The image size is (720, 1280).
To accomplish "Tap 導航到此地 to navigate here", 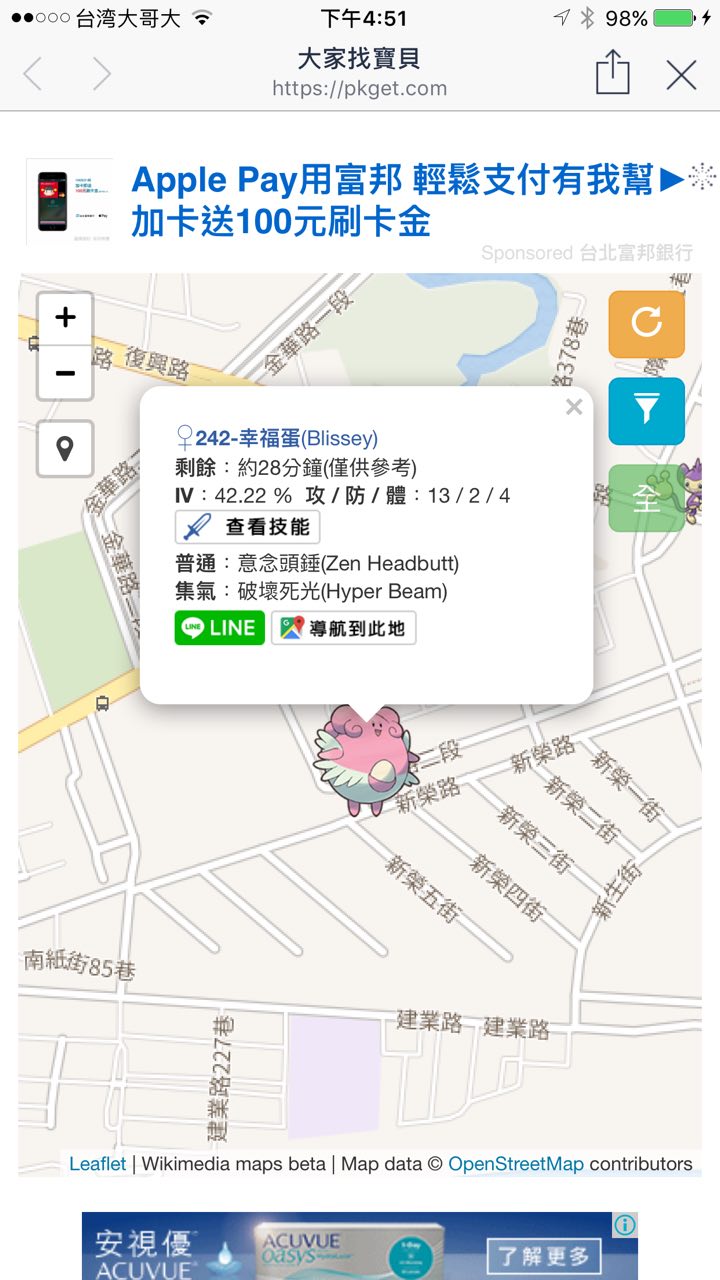I will point(343,628).
